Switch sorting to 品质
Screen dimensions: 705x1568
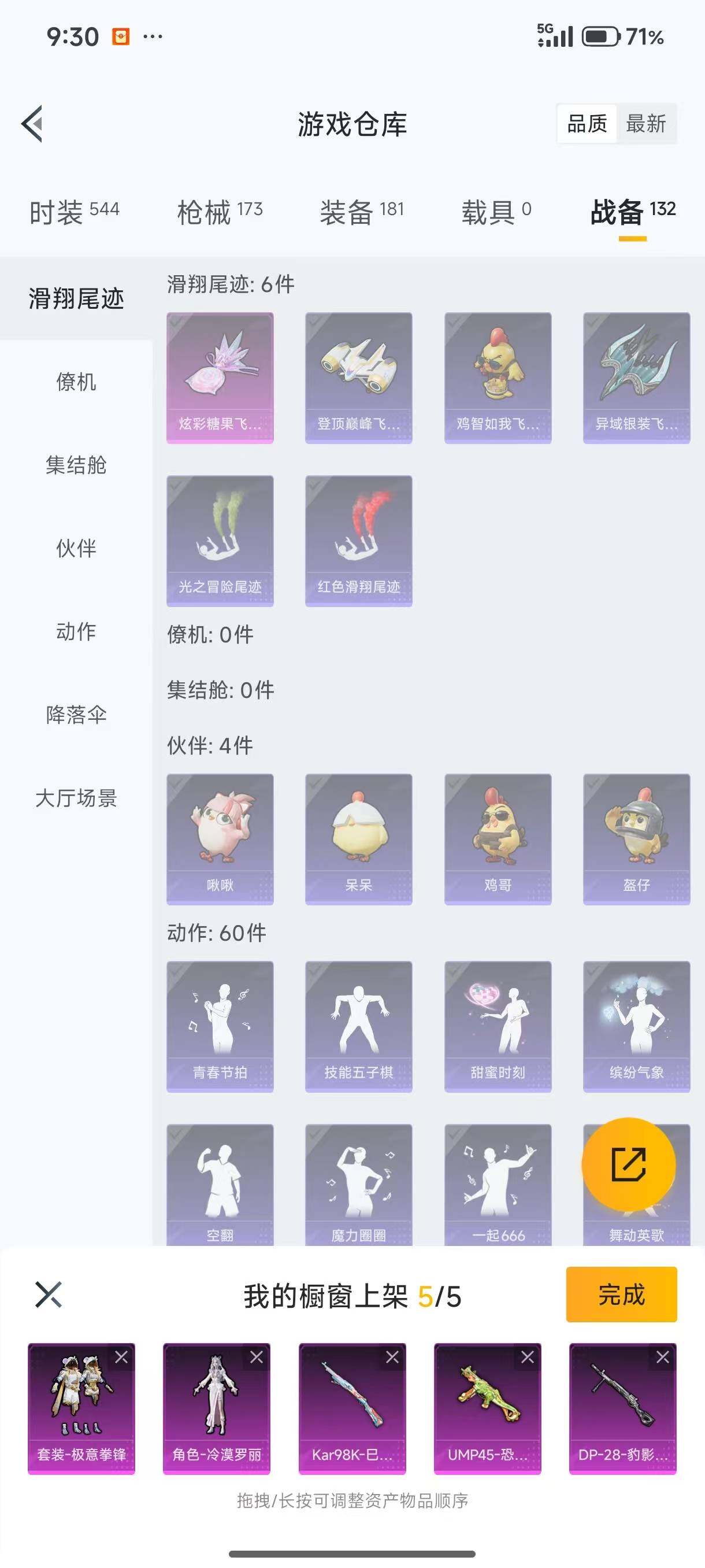[x=587, y=124]
